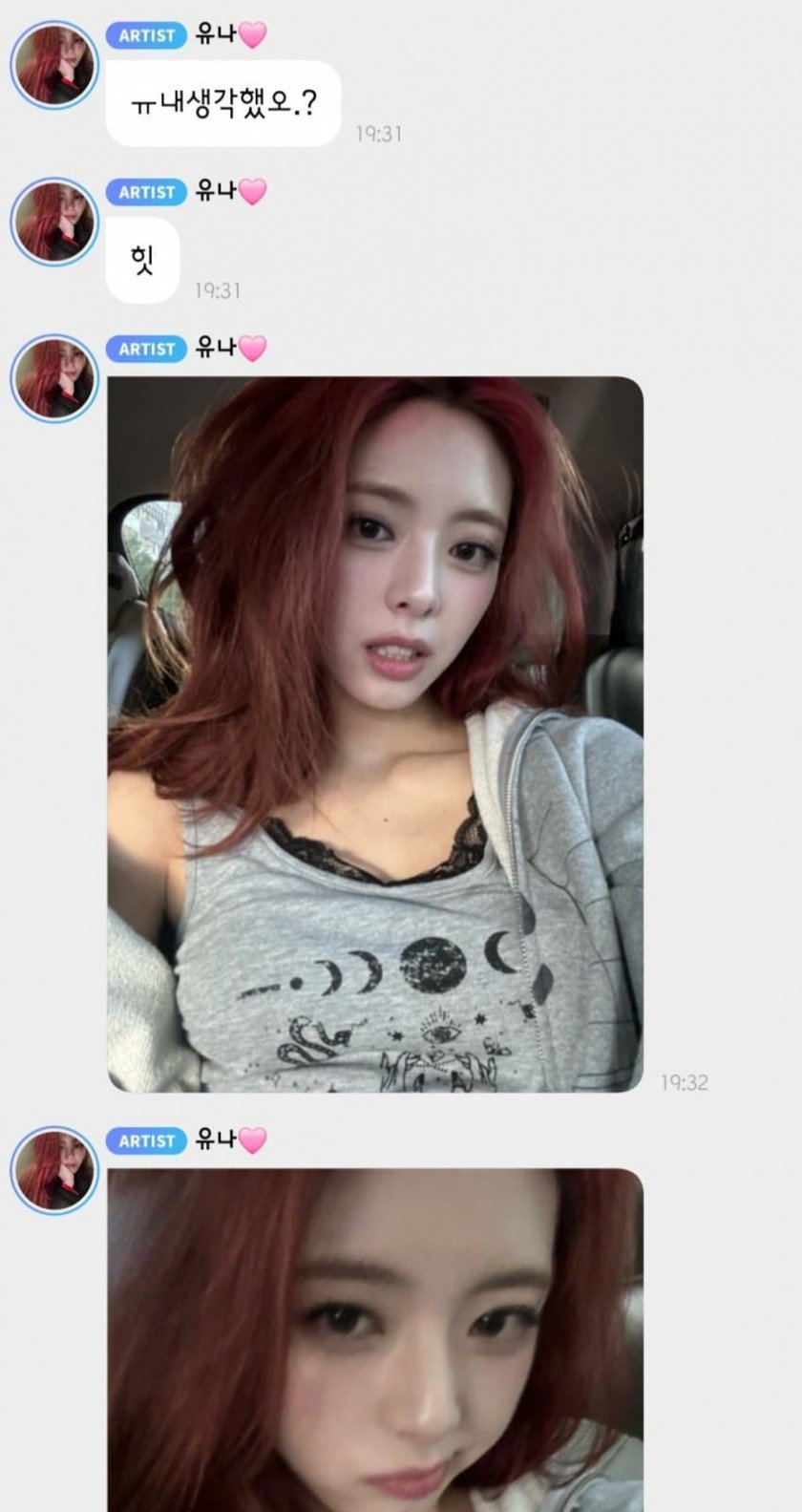Open 유나's profile picture beside the 내생각했오 message
The height and width of the screenshot is (1512, 802).
coord(54,65)
